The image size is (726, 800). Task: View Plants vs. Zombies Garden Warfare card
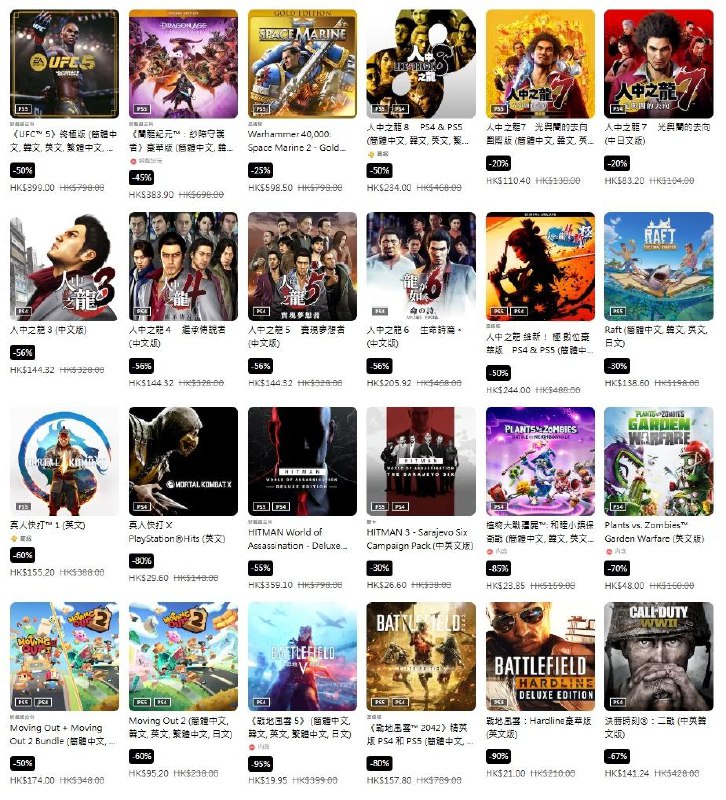pos(658,461)
